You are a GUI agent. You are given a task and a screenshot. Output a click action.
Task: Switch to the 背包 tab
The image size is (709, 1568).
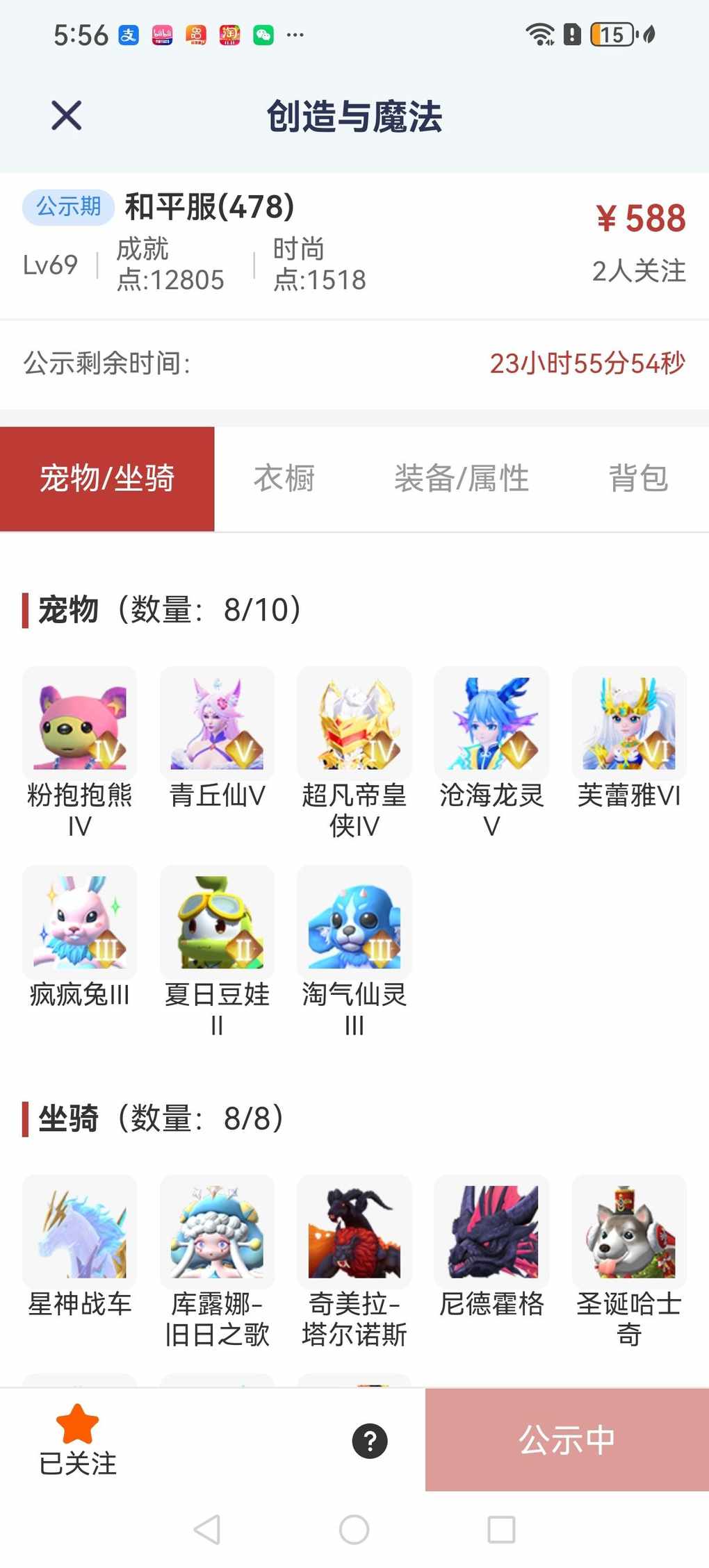[638, 479]
